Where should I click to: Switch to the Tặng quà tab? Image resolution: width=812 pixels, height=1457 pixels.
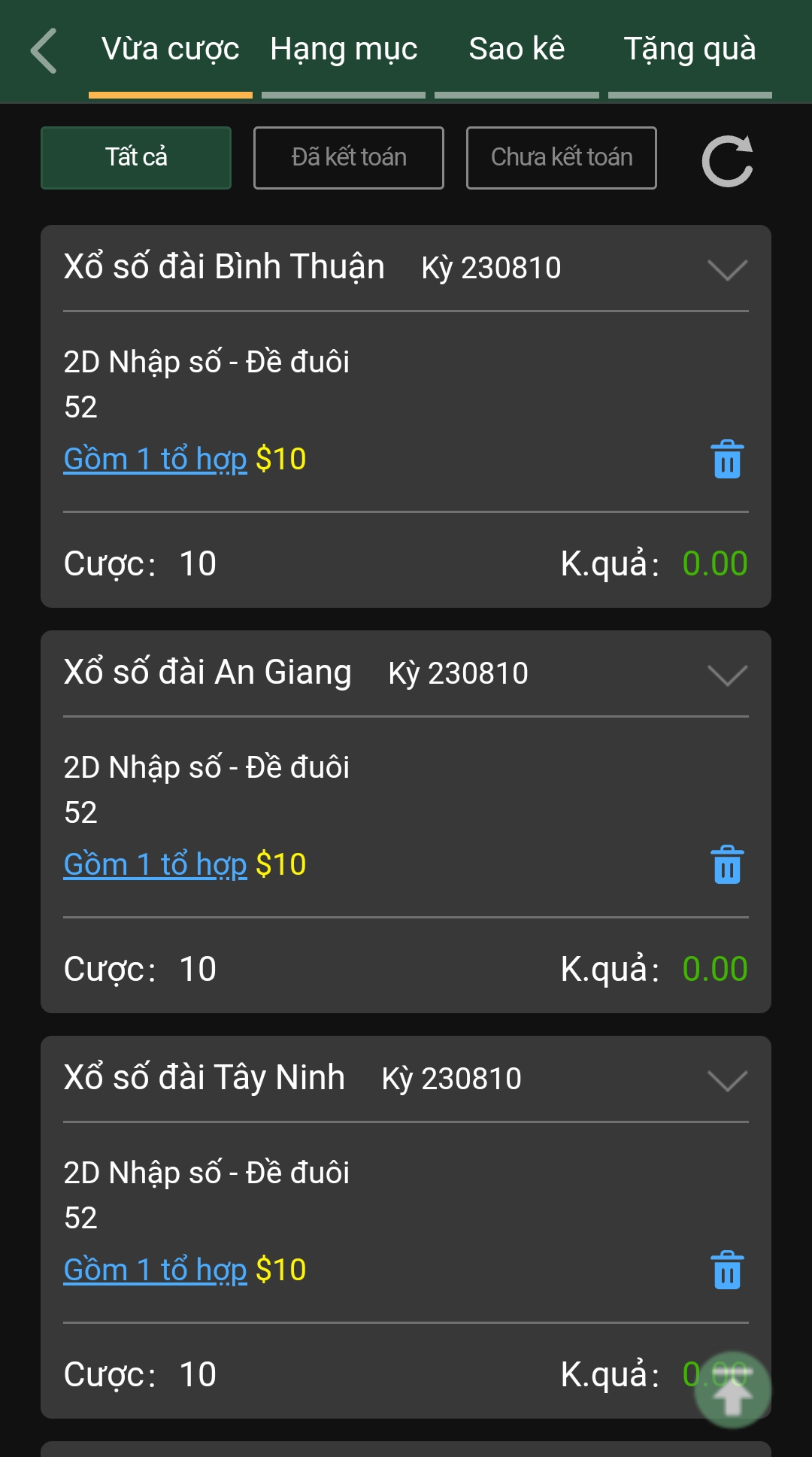pos(689,50)
